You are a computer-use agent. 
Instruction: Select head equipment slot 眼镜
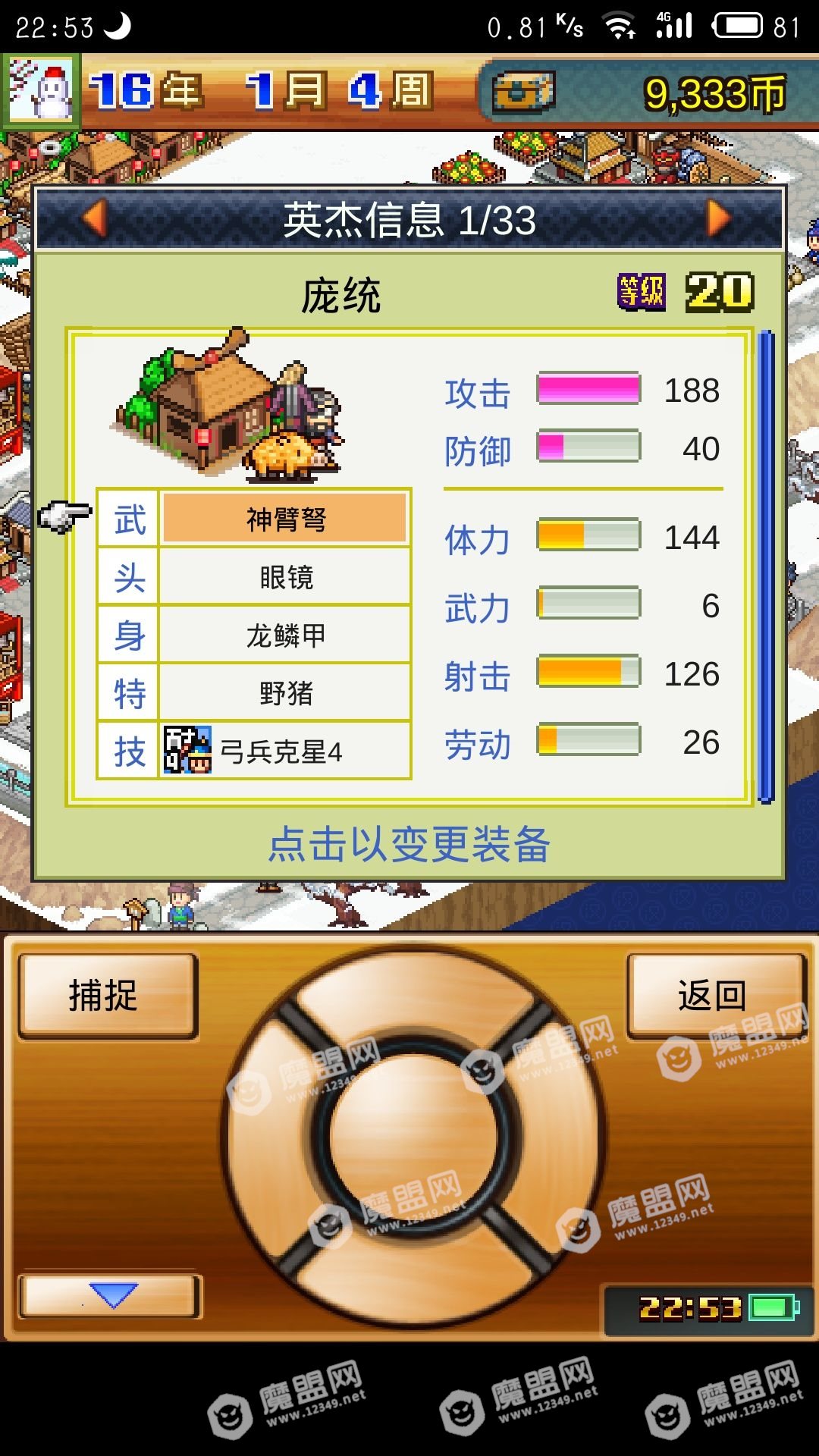click(284, 578)
